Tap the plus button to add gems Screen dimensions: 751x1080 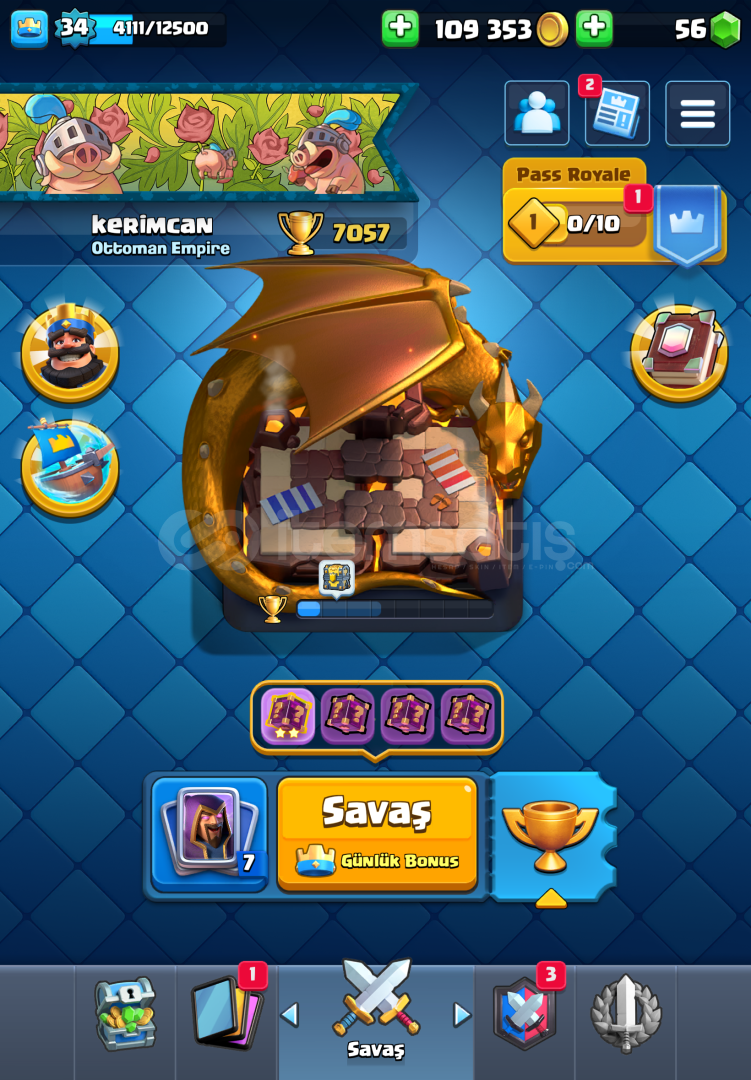(594, 29)
